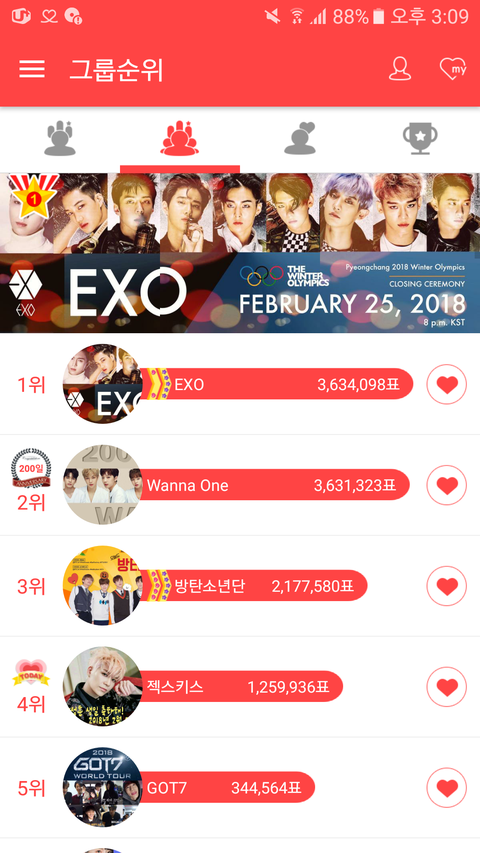This screenshot has width=480, height=853.
Task: Open the Wanna One ranking row
Action: coord(240,485)
